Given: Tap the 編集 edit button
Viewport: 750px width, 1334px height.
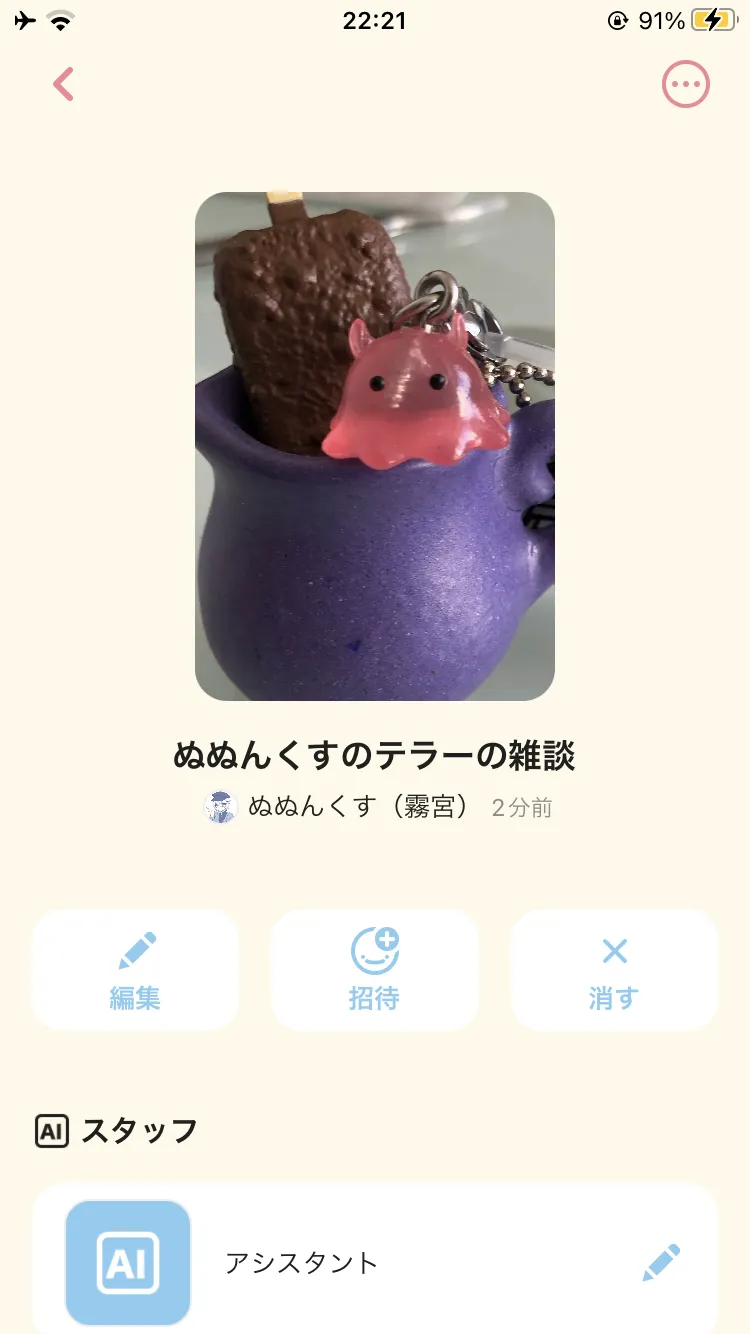Looking at the screenshot, I should [135, 970].
